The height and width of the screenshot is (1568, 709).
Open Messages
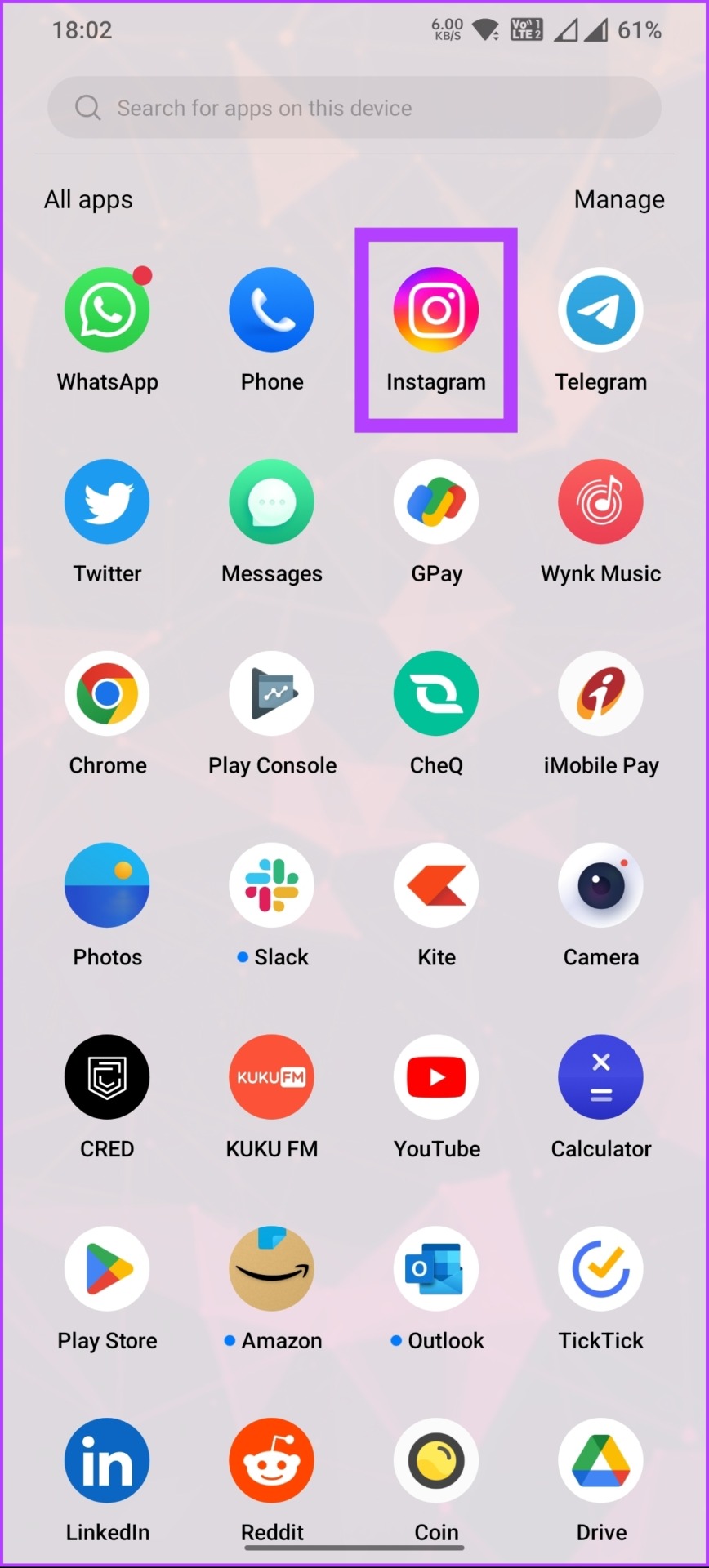pyautogui.click(x=271, y=502)
